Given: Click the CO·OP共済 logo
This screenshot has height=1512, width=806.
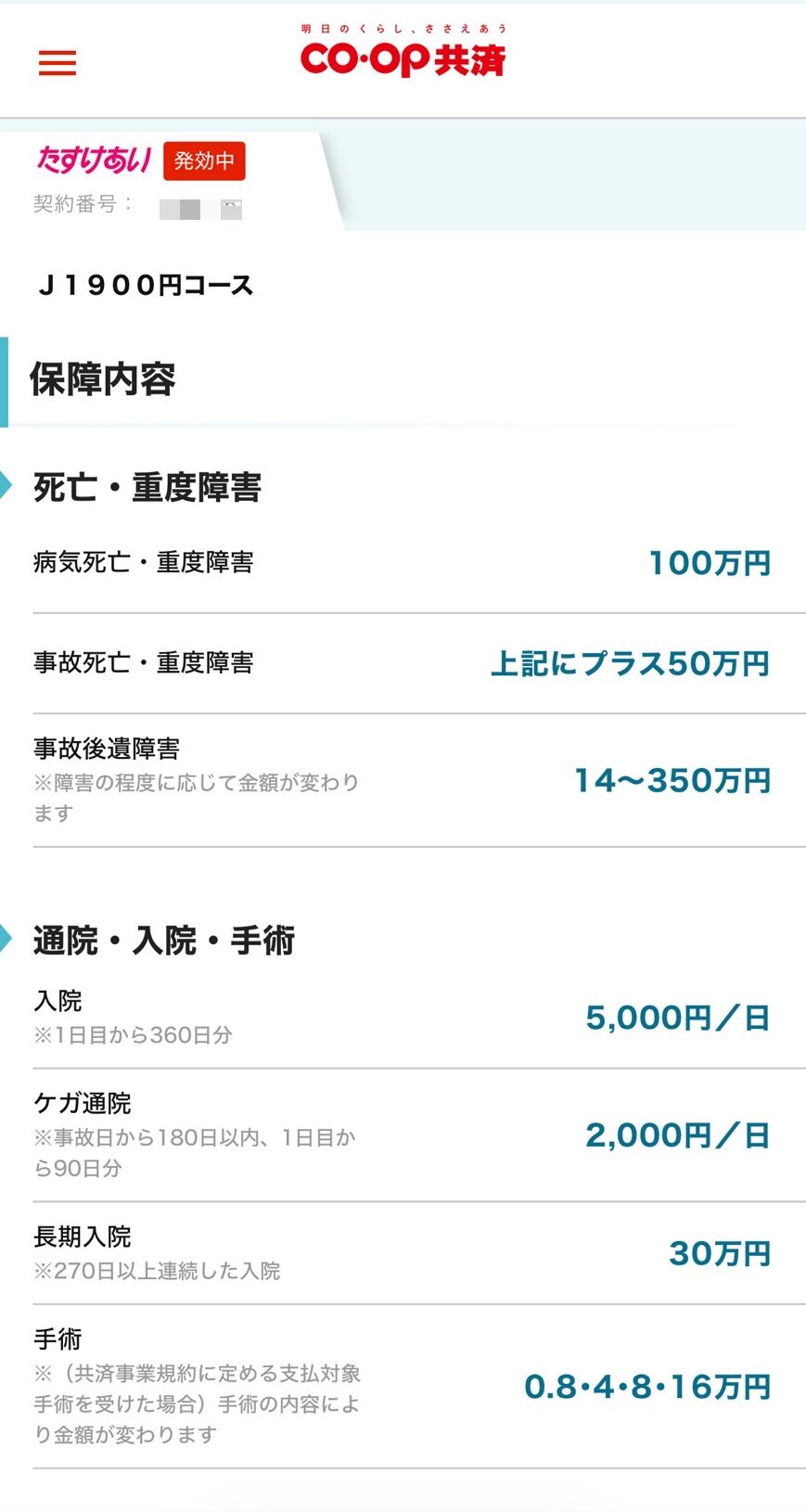Looking at the screenshot, I should click(403, 58).
